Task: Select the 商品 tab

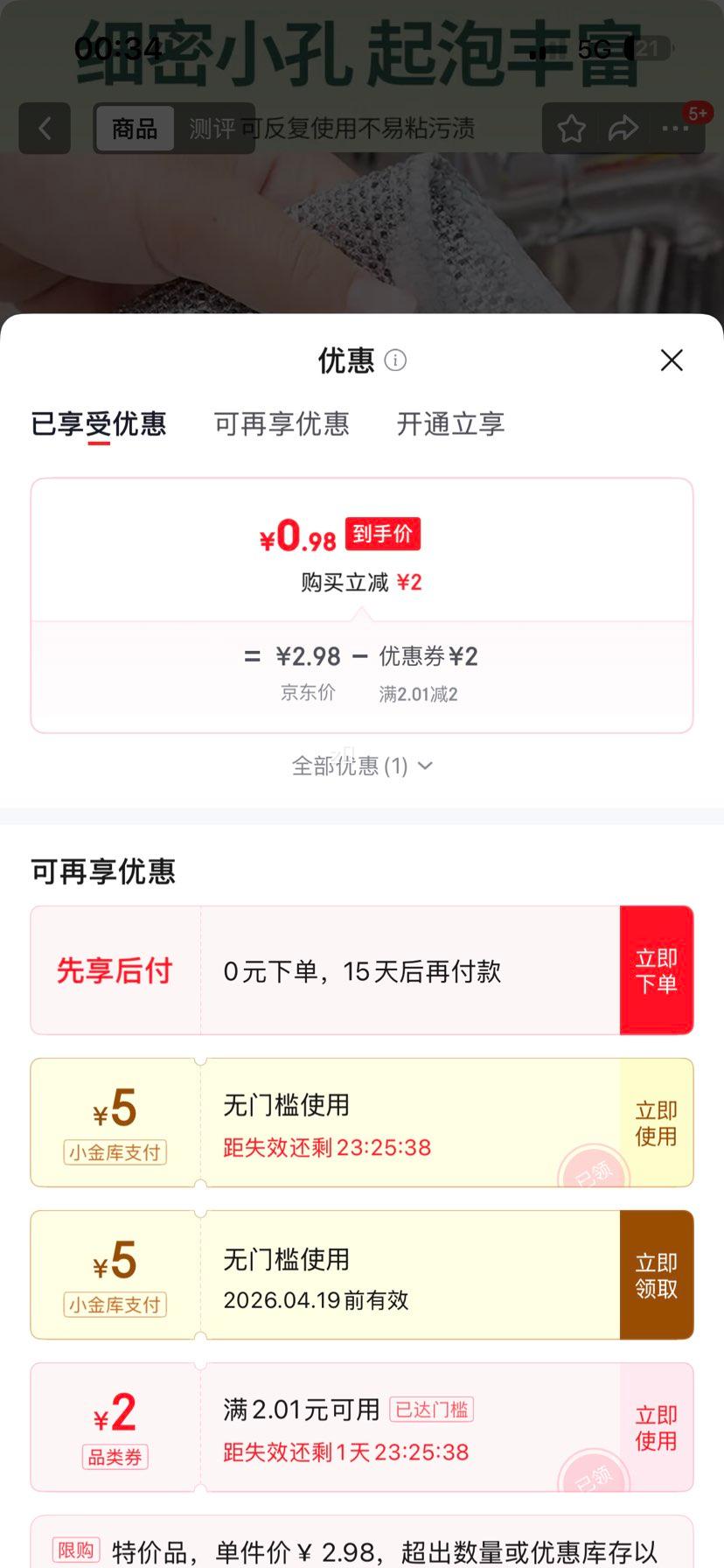Action: [133, 129]
